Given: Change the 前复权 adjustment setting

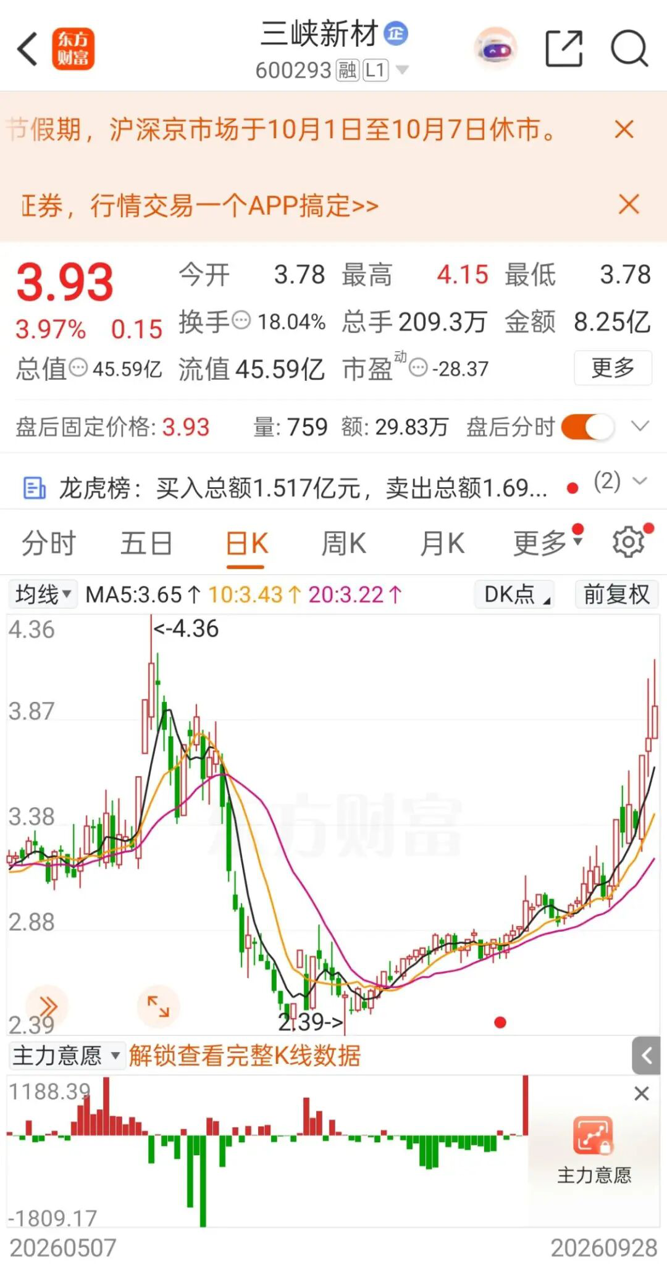Looking at the screenshot, I should click(616, 595).
